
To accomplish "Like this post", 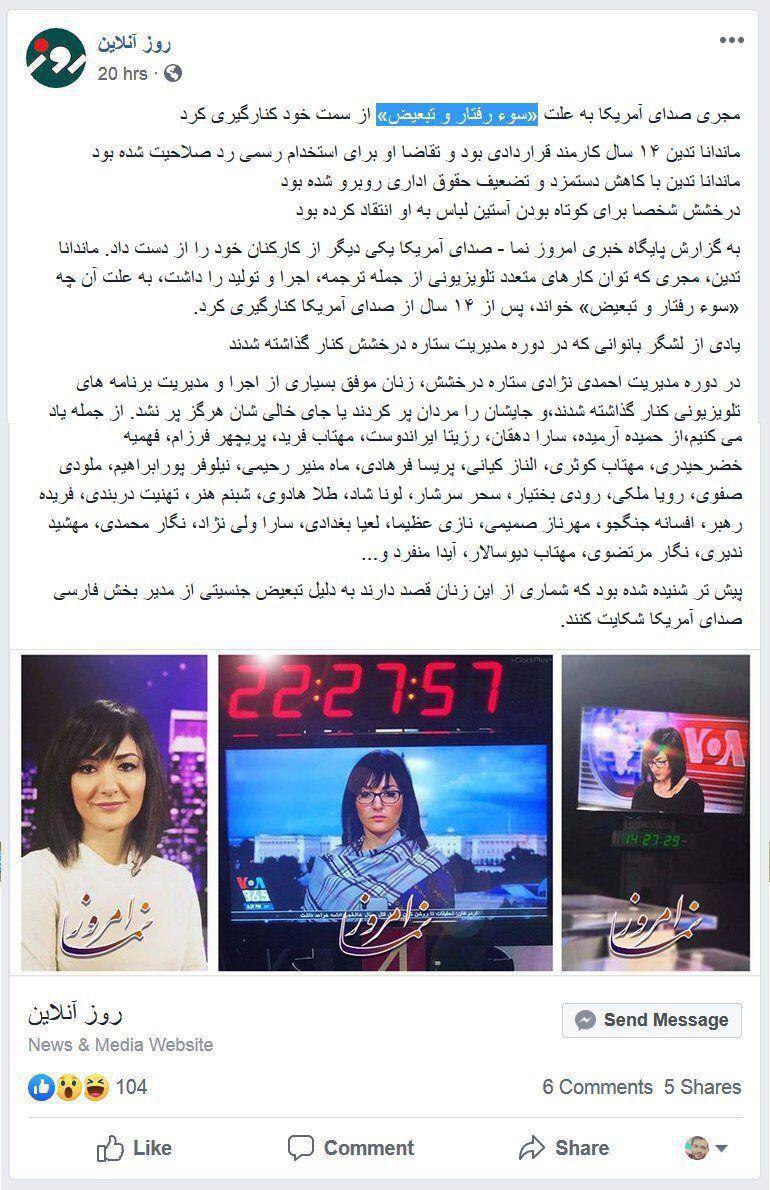I will [134, 1148].
